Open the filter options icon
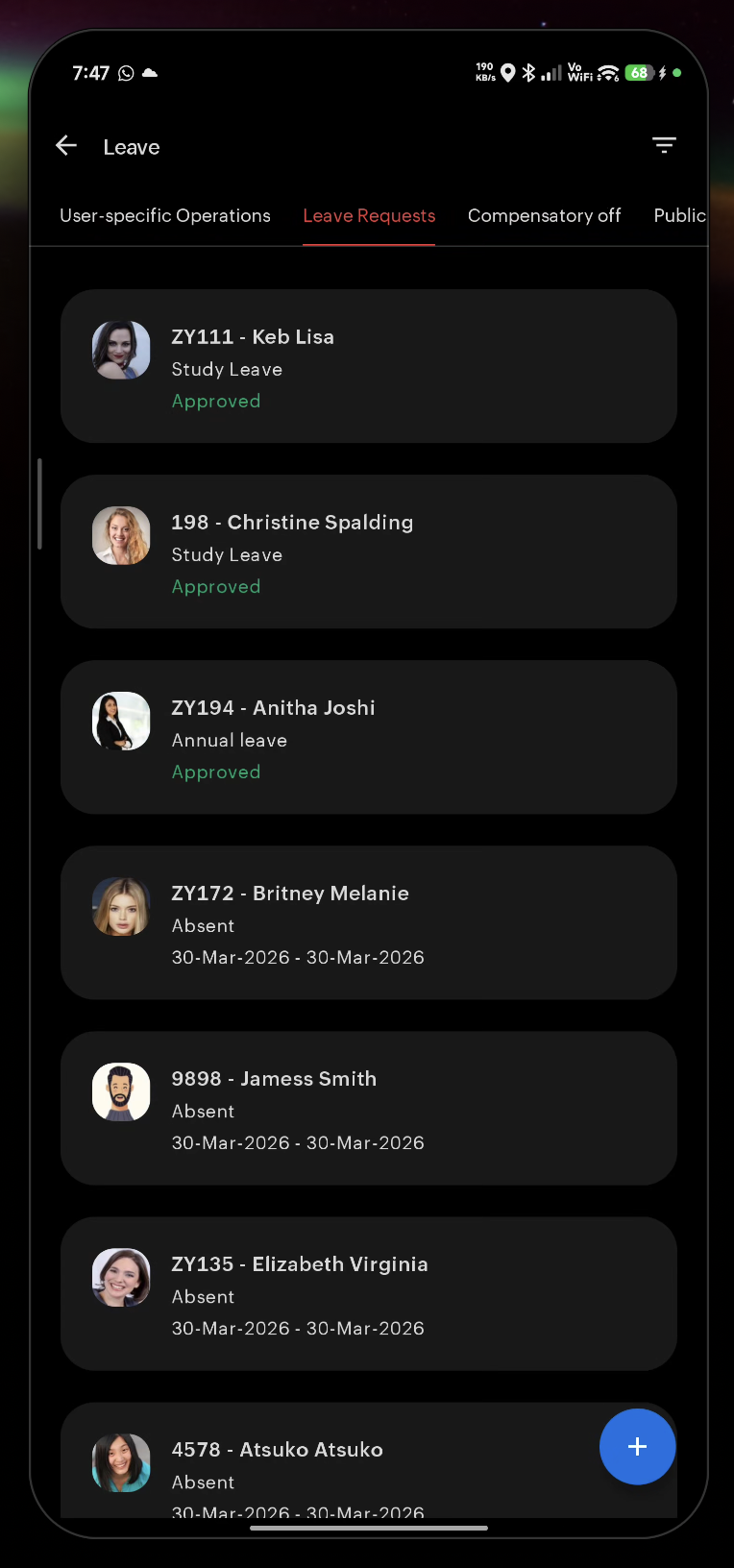This screenshot has width=734, height=1568. coord(664,146)
